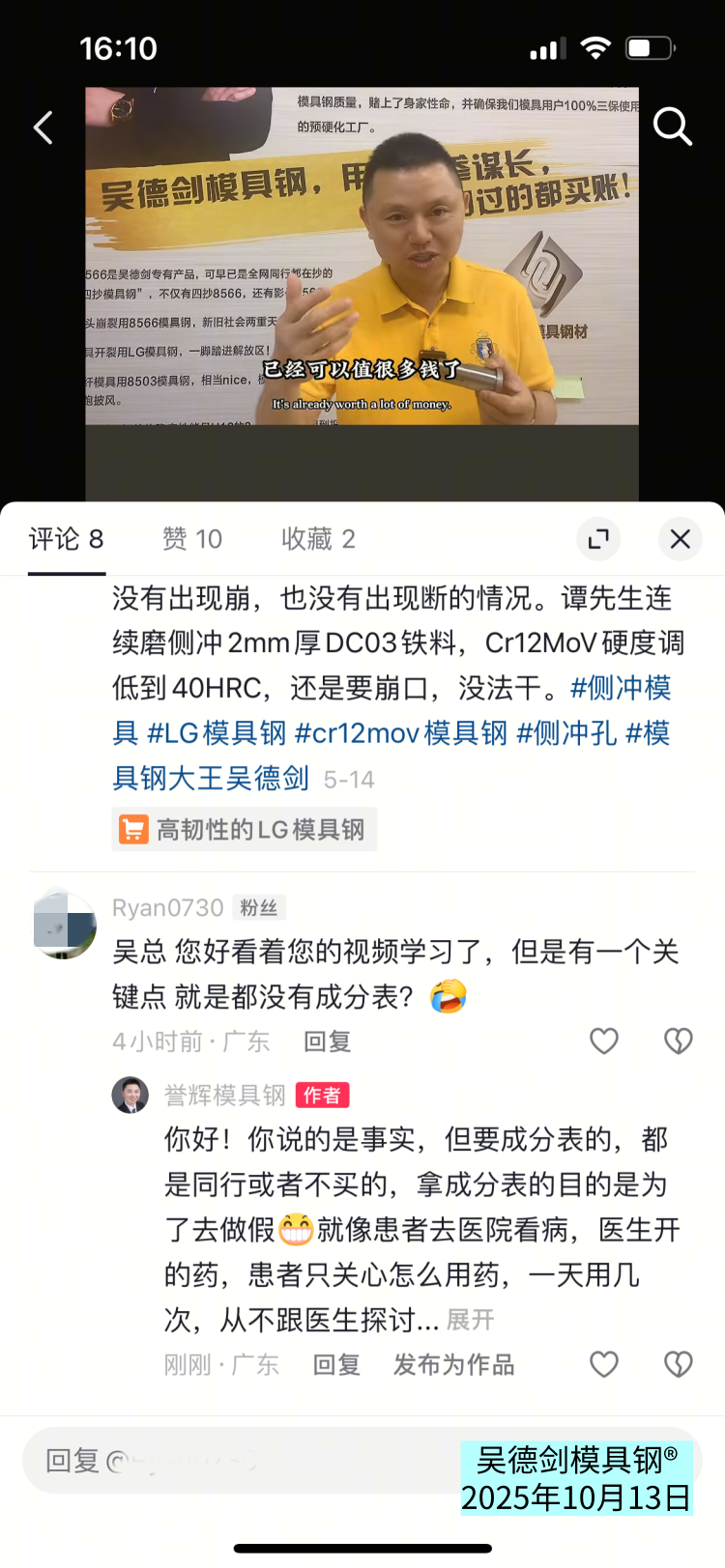Tap 发布为作品 under the author's reply

[453, 1364]
